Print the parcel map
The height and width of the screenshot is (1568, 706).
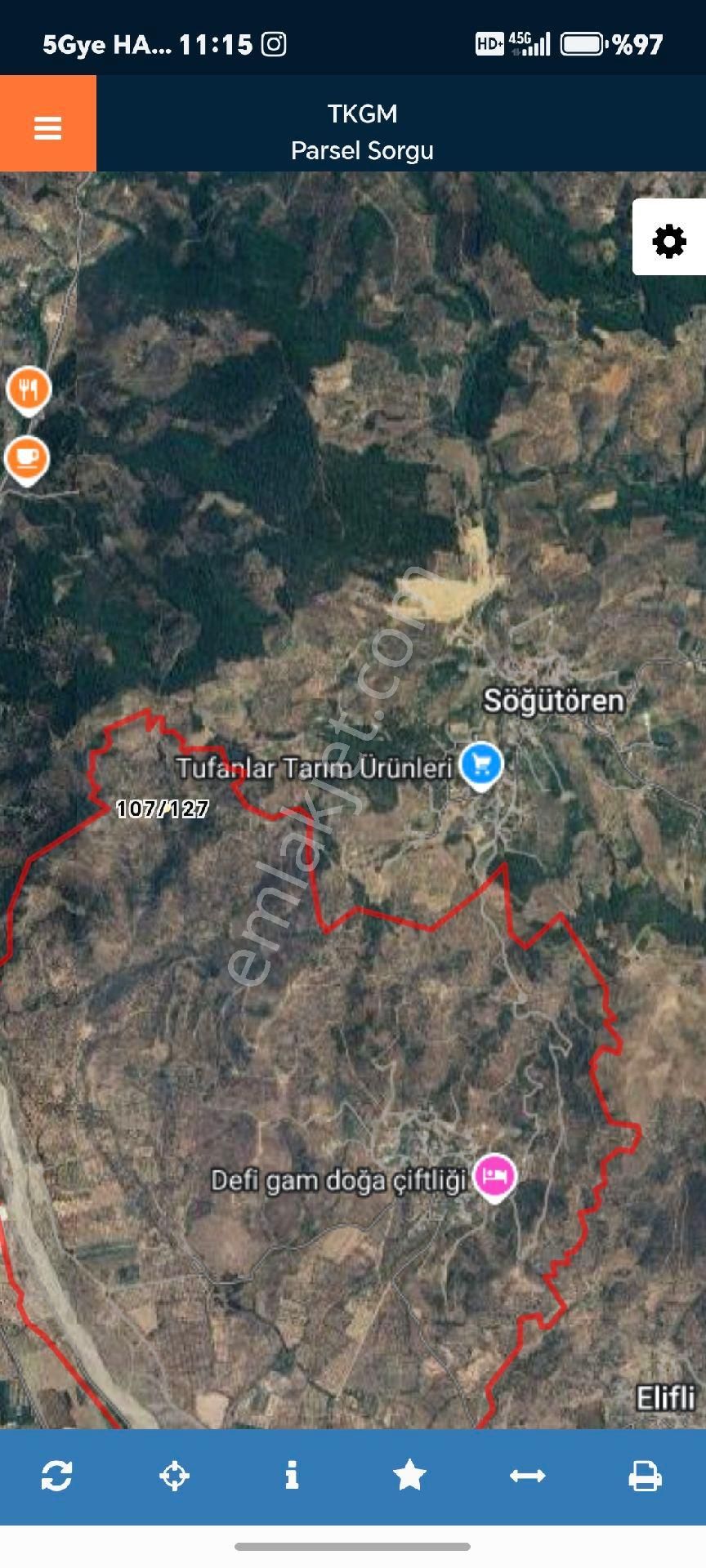pyautogui.click(x=645, y=1476)
